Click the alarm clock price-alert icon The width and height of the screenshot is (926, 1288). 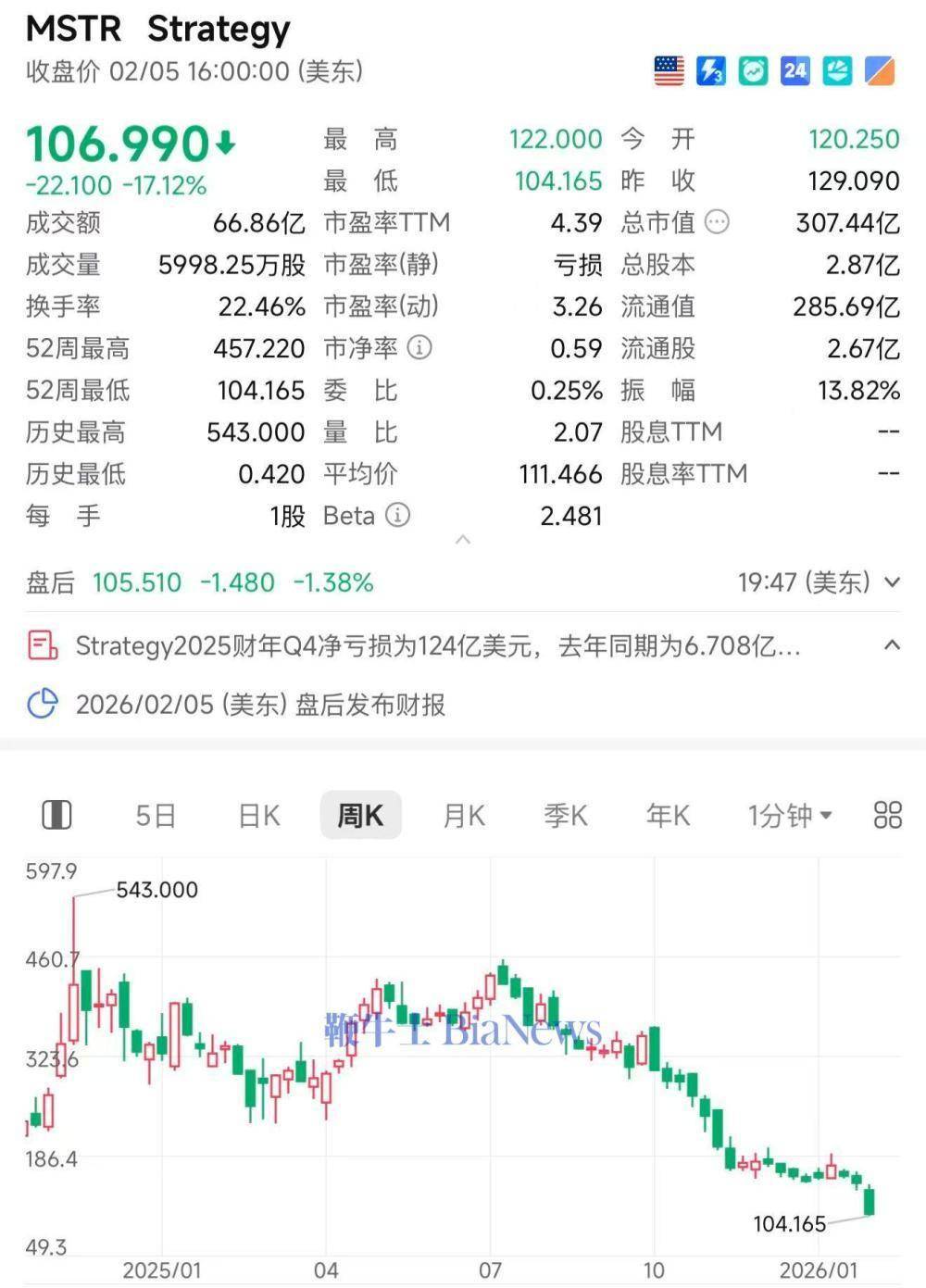click(752, 70)
